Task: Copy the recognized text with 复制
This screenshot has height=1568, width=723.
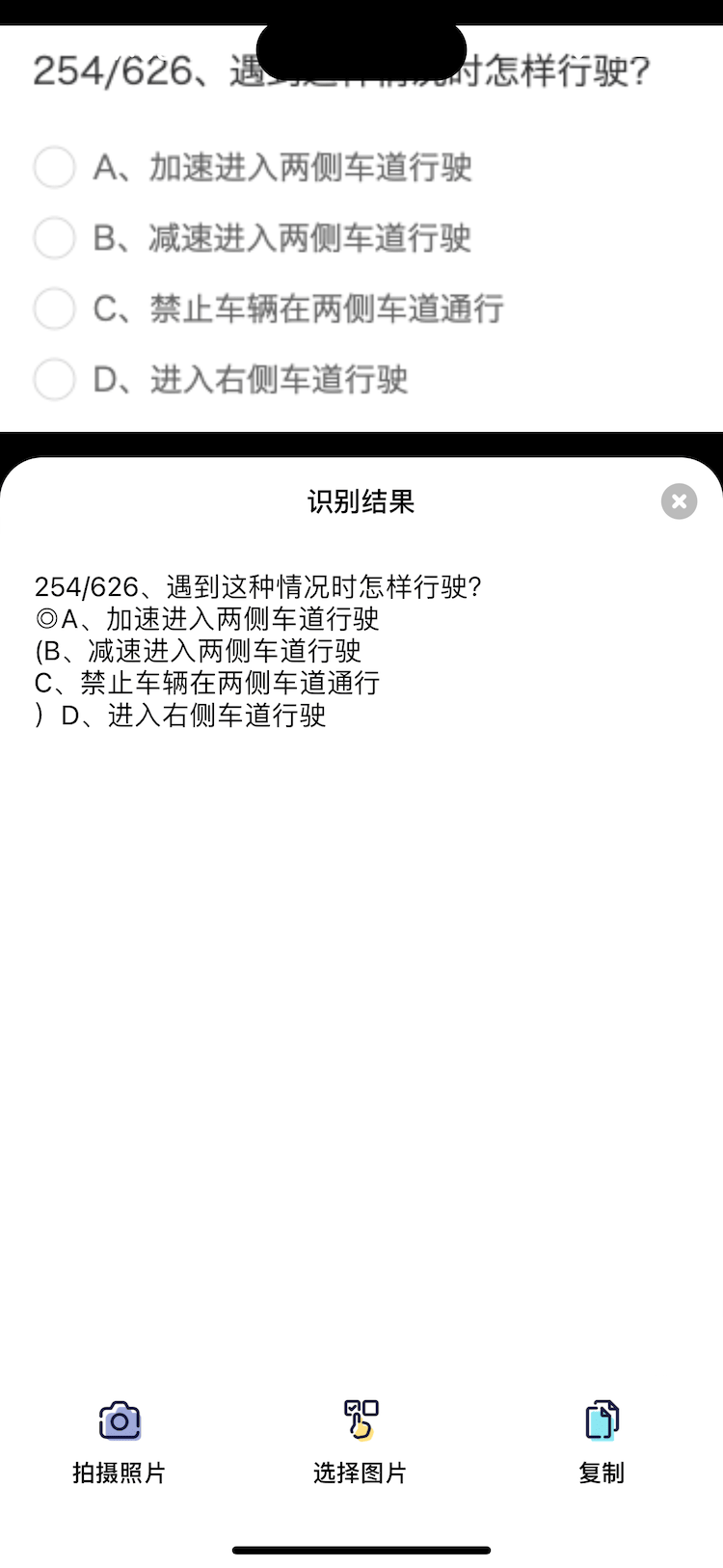Action: (x=602, y=1441)
